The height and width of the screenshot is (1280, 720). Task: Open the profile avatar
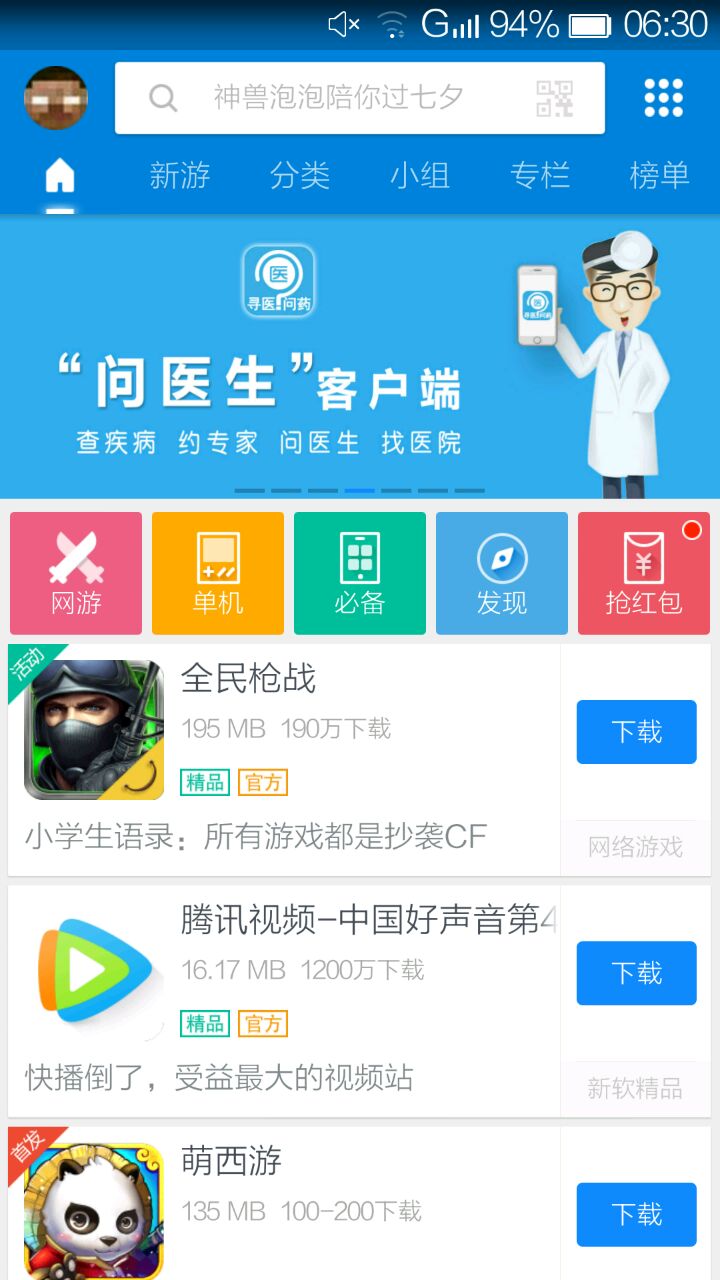[56, 98]
